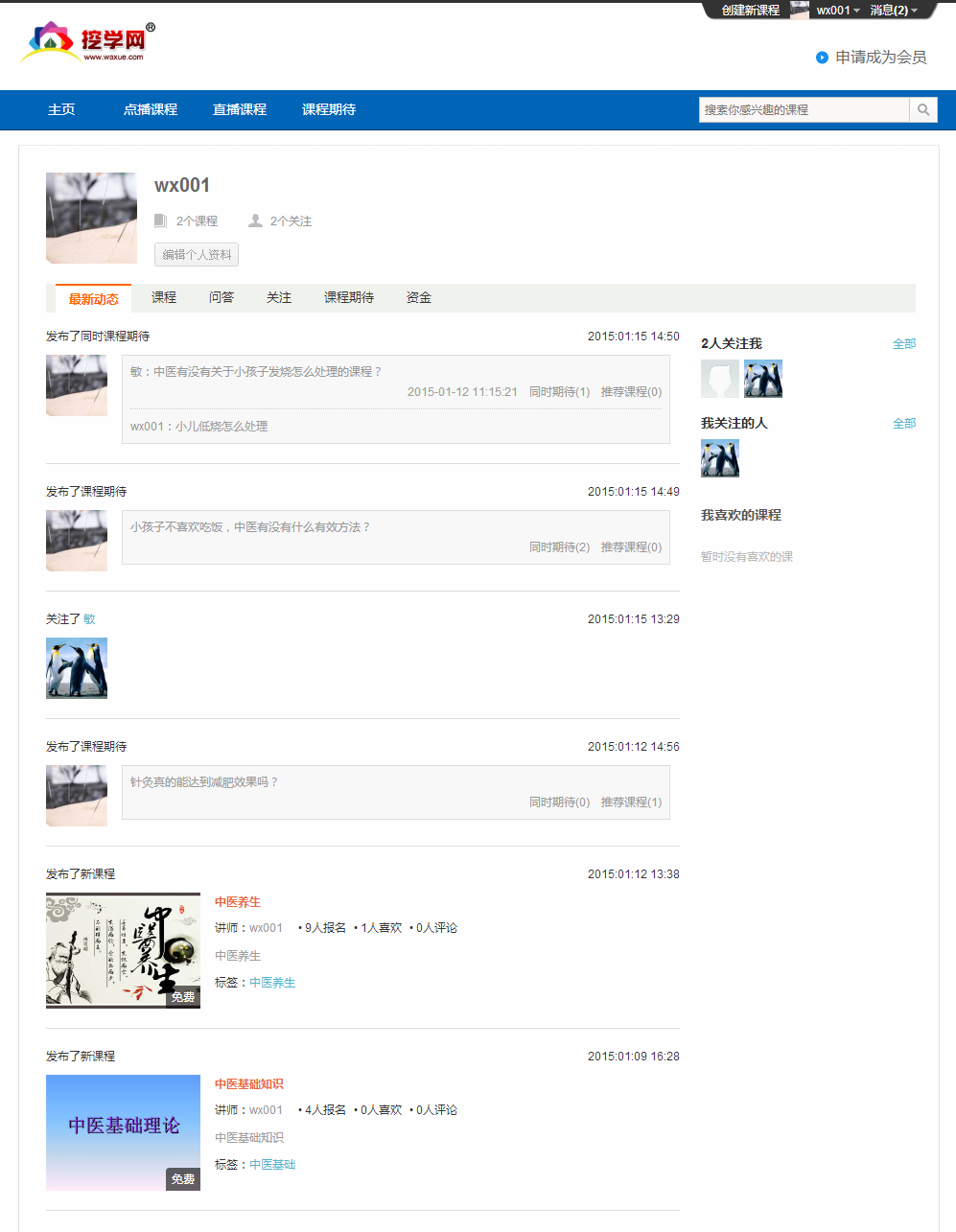Tap 推荐课程(1) on the acupuncture question

(x=631, y=802)
